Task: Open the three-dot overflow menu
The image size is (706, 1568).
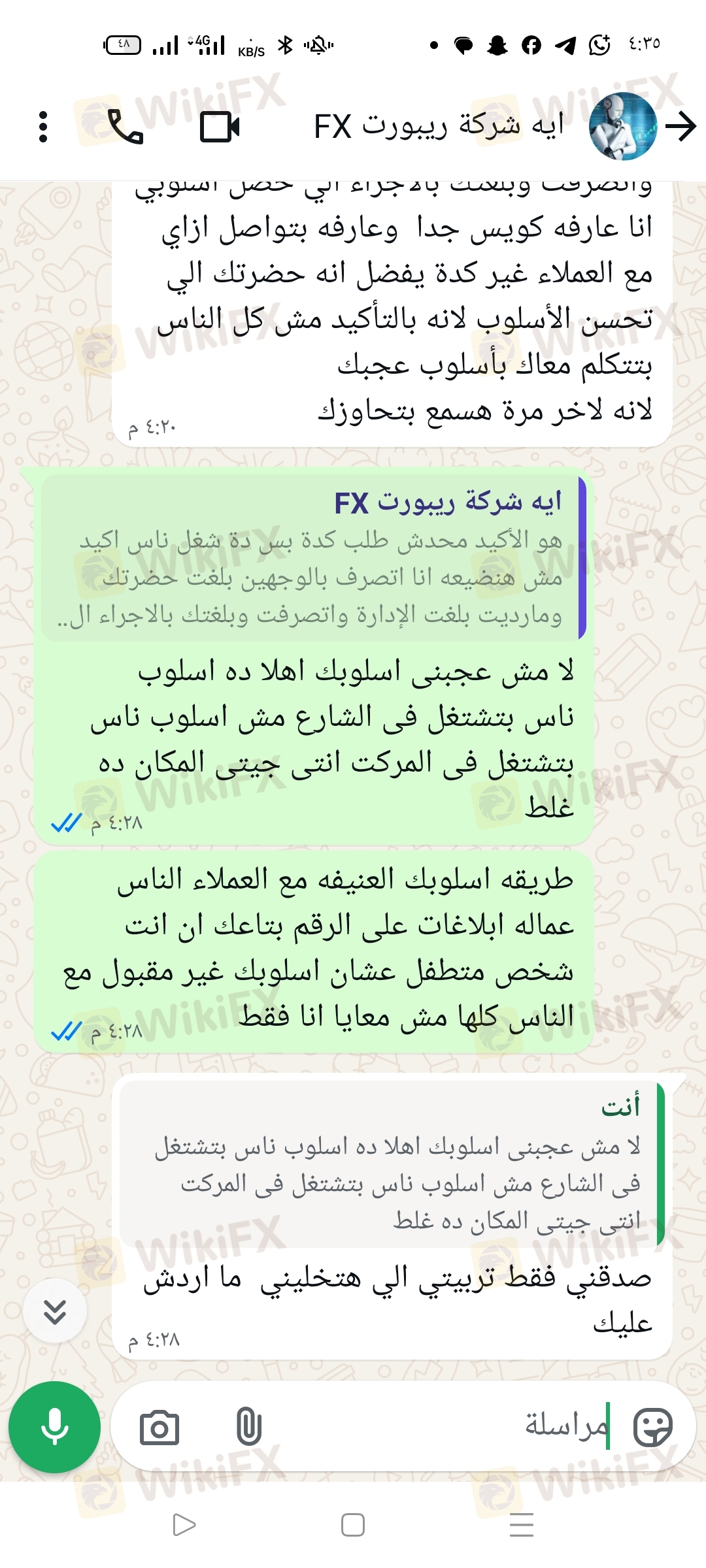Action: click(43, 127)
